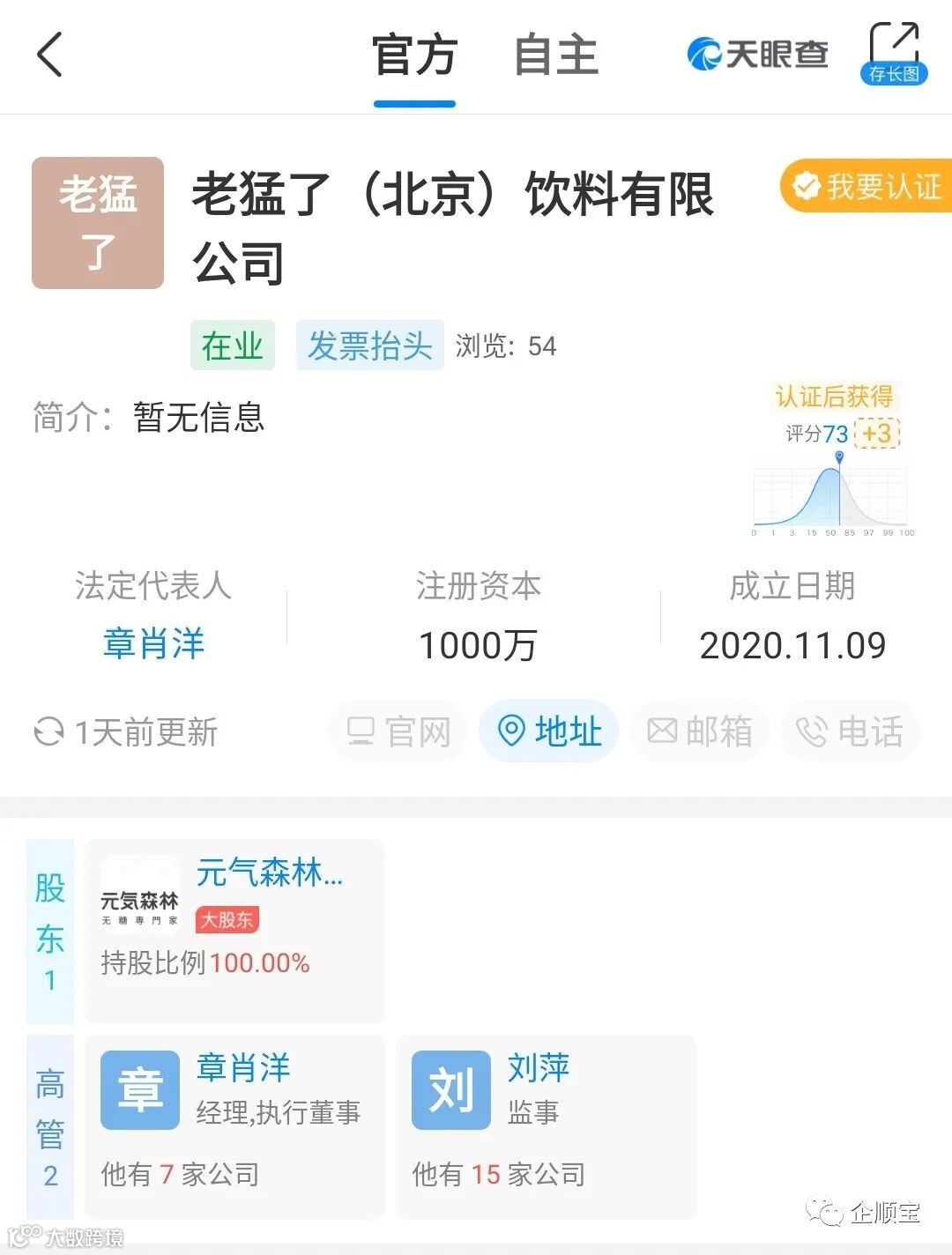This screenshot has height=1255, width=952.
Task: Open executive card 章肖洋 经理,执行董事
Action: coord(234,1125)
